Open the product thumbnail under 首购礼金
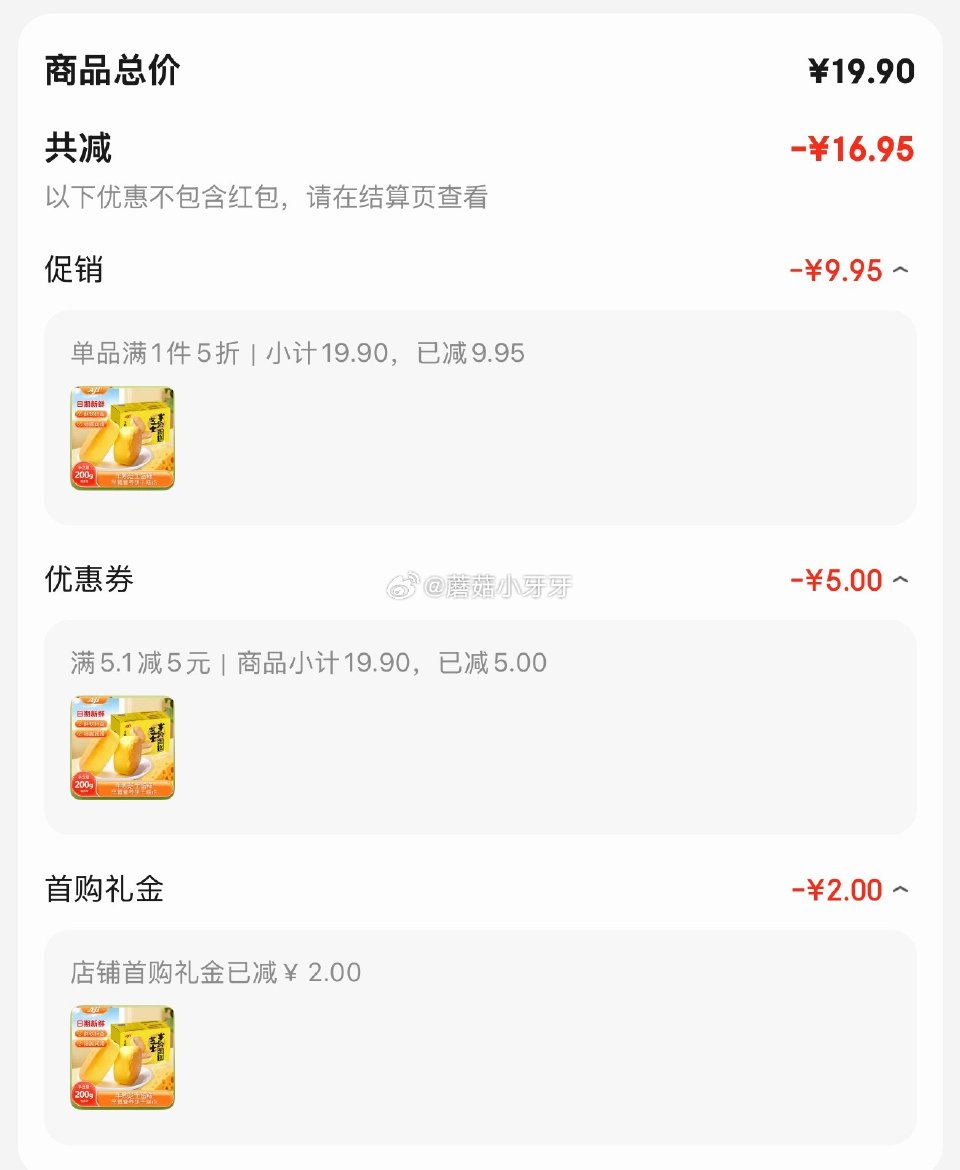Image resolution: width=960 pixels, height=1170 pixels. (123, 1057)
